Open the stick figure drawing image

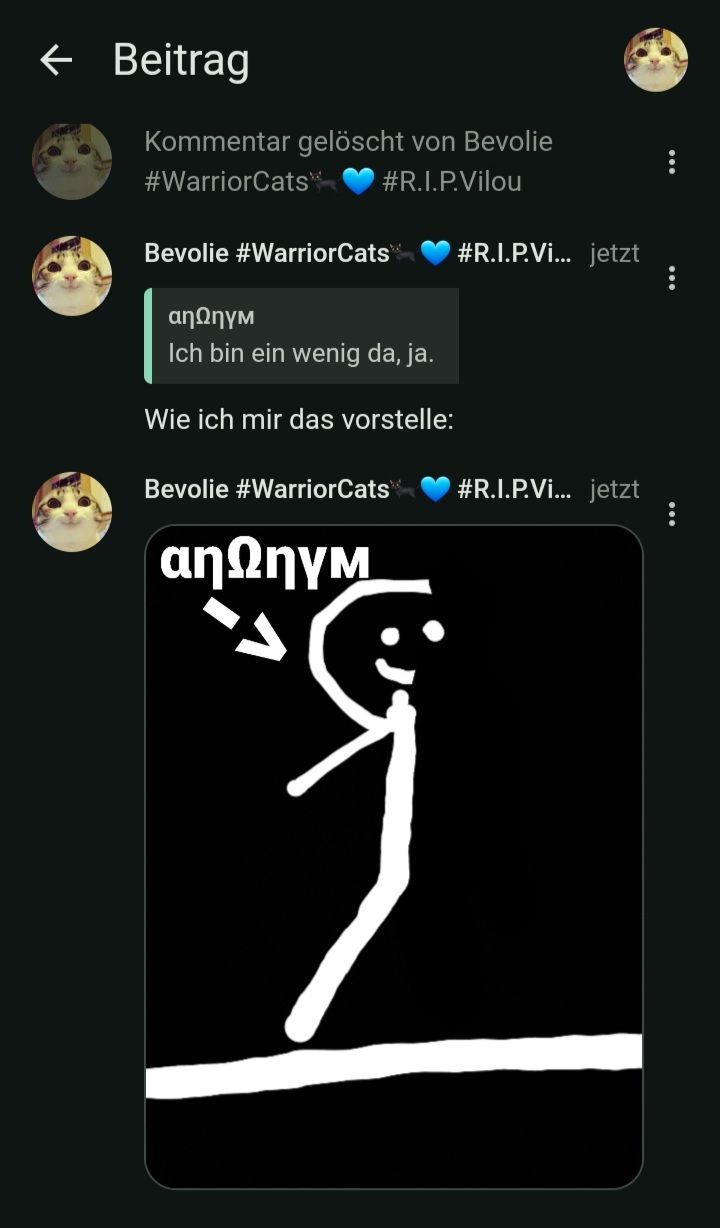(394, 856)
